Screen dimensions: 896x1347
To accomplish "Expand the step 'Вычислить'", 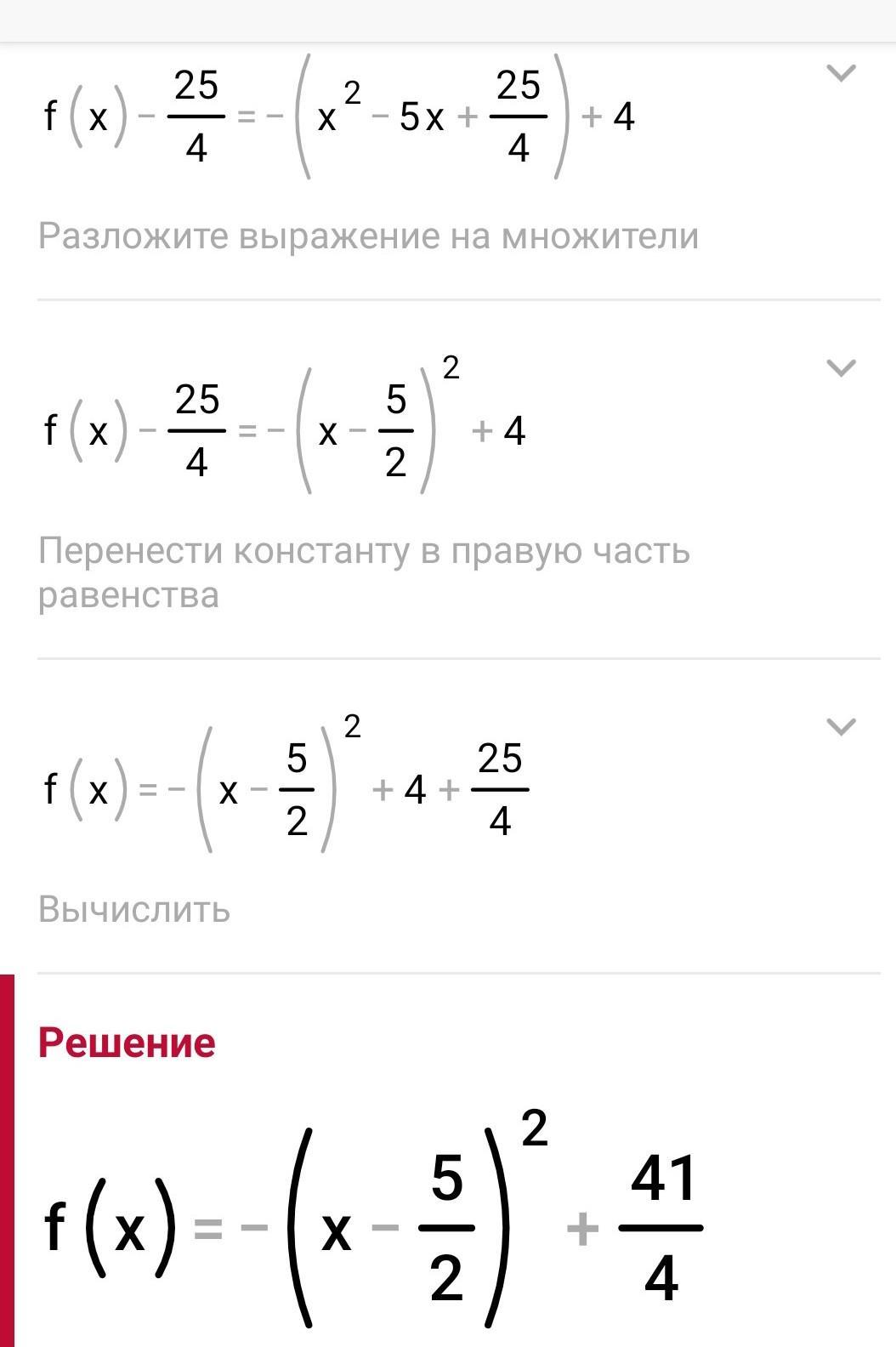I will [x=841, y=727].
